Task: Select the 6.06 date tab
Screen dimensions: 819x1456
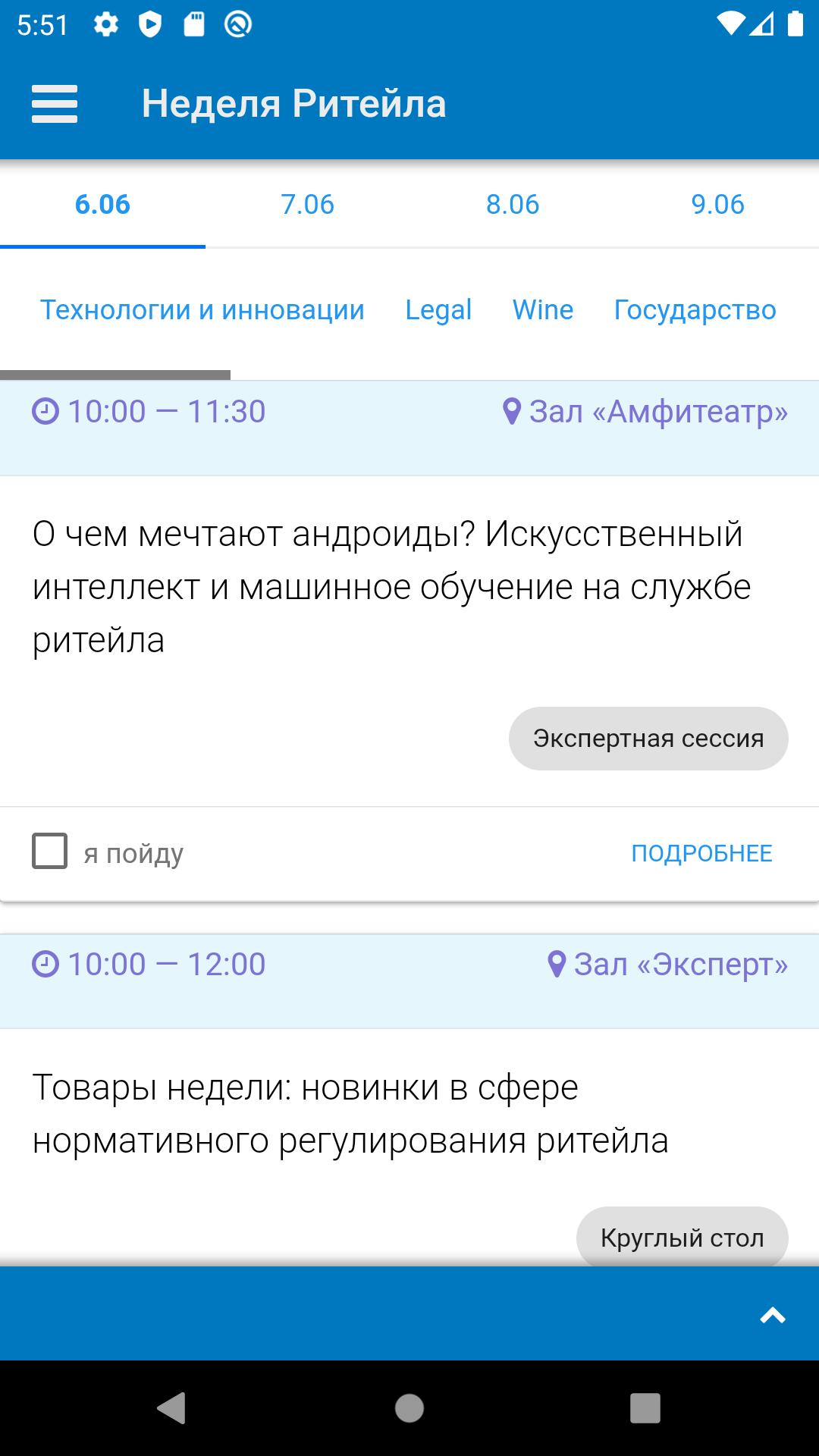Action: (x=102, y=204)
